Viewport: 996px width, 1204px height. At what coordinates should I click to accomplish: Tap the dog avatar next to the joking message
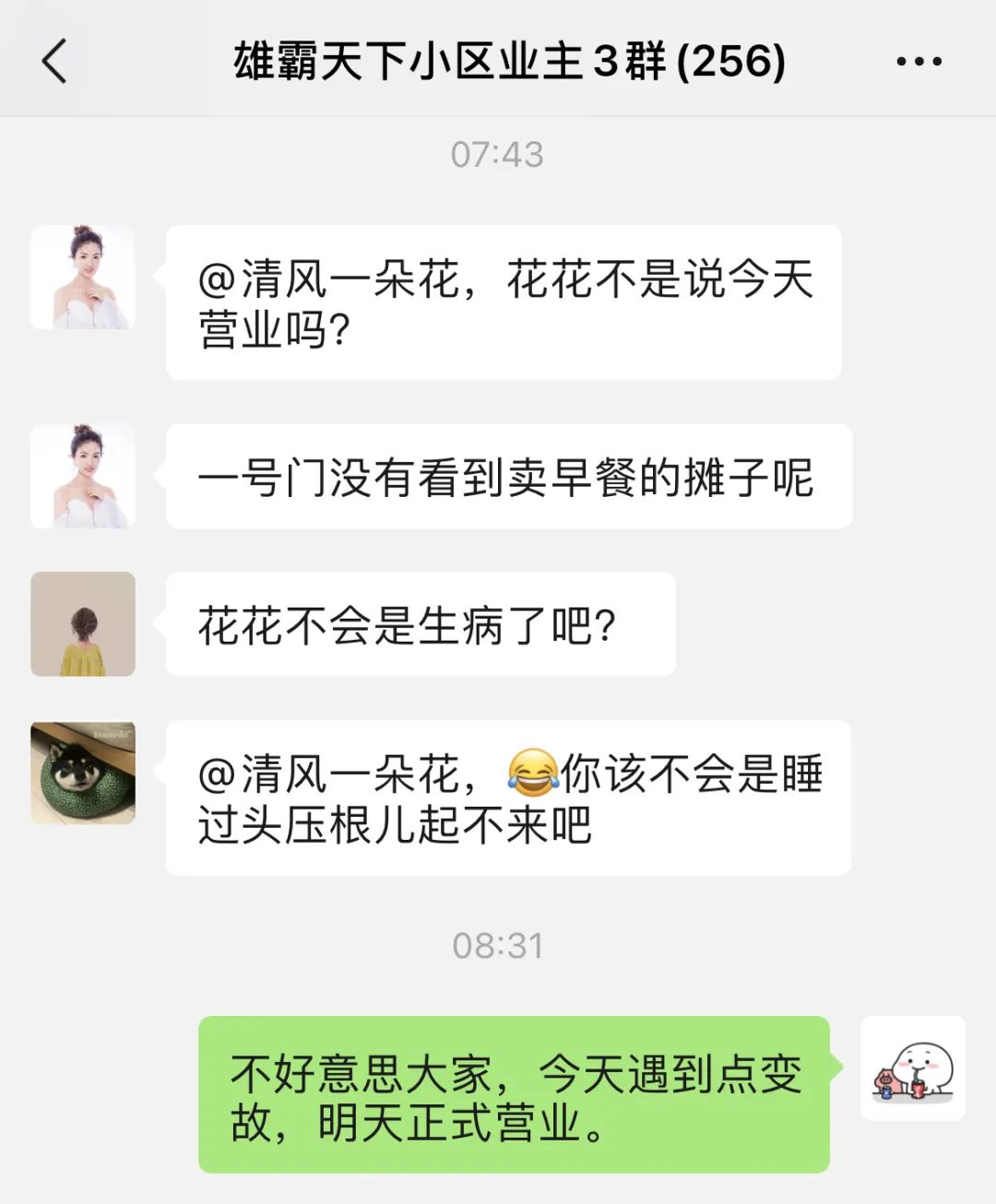(x=82, y=773)
